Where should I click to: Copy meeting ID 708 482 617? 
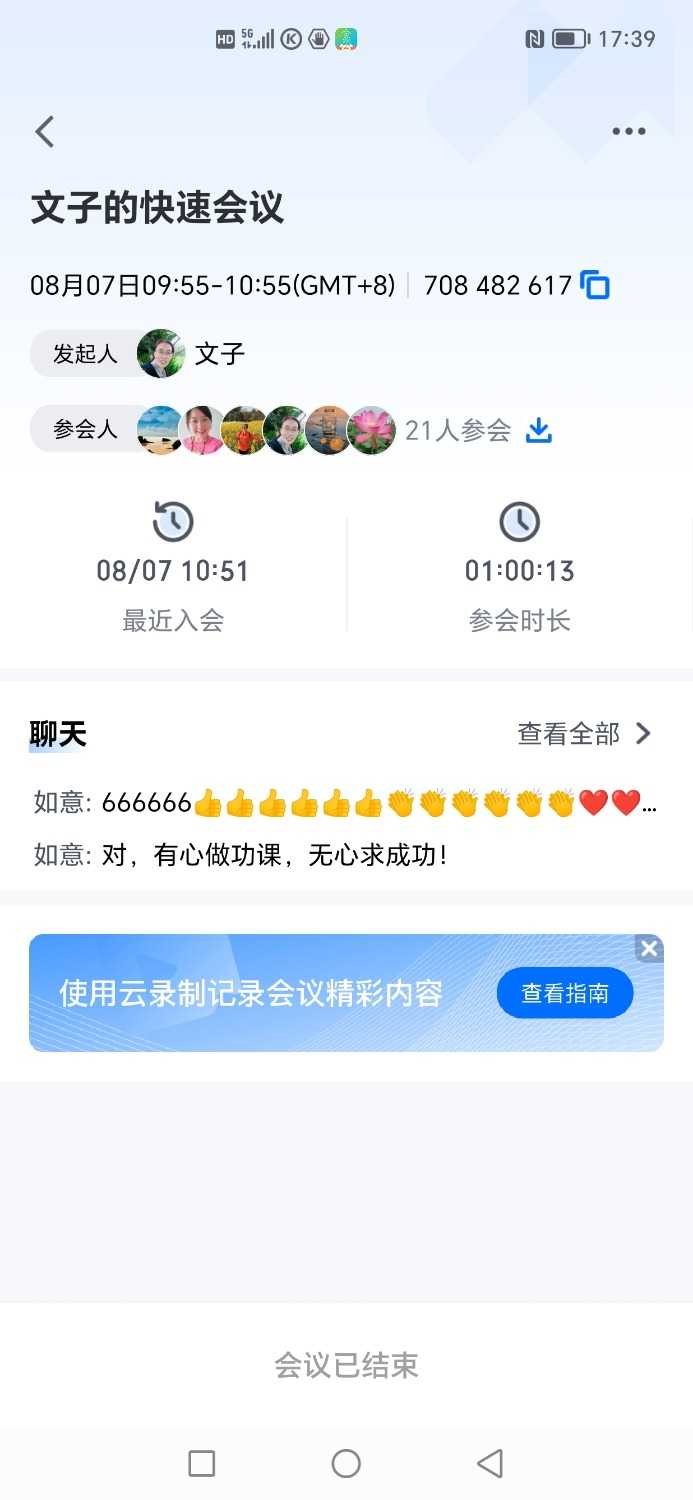595,285
